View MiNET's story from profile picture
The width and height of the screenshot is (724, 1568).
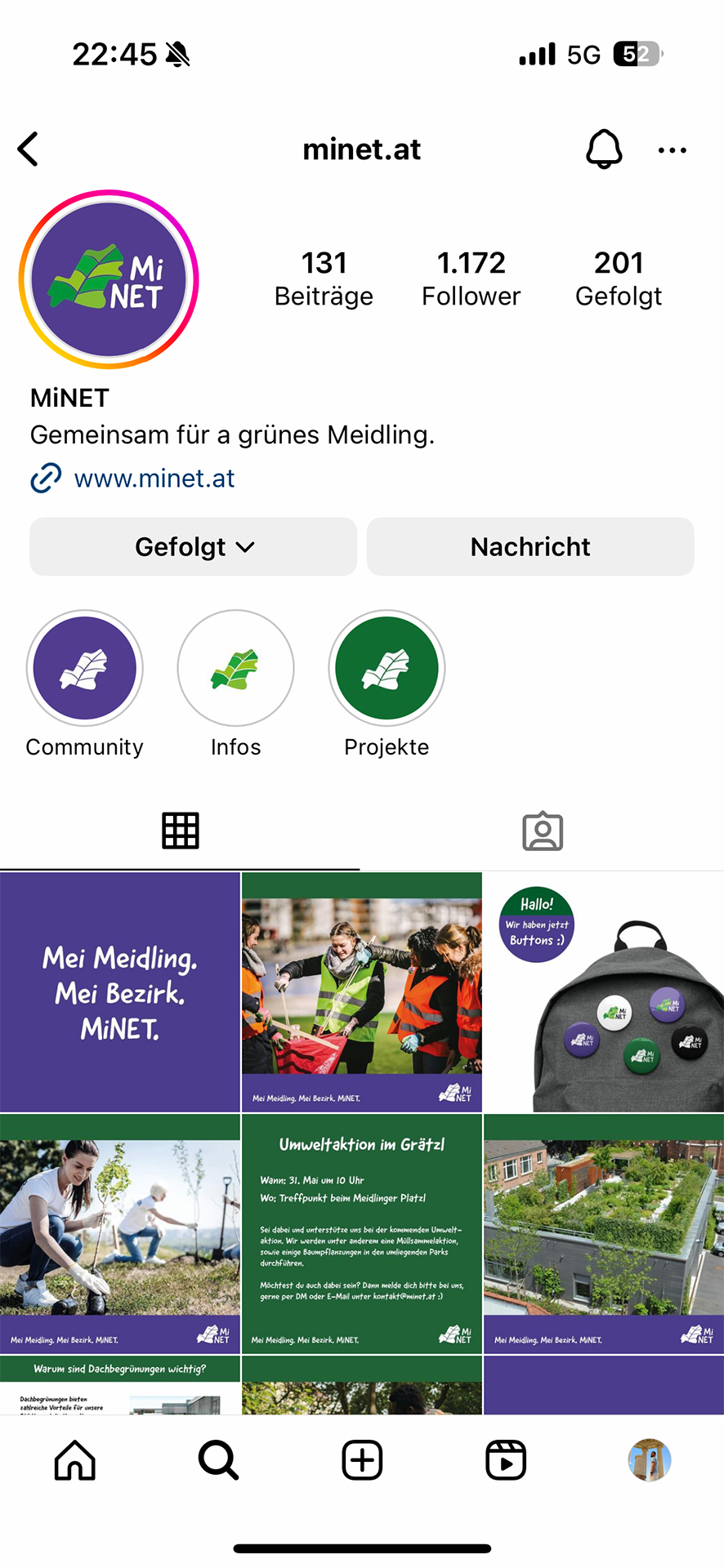pos(109,279)
